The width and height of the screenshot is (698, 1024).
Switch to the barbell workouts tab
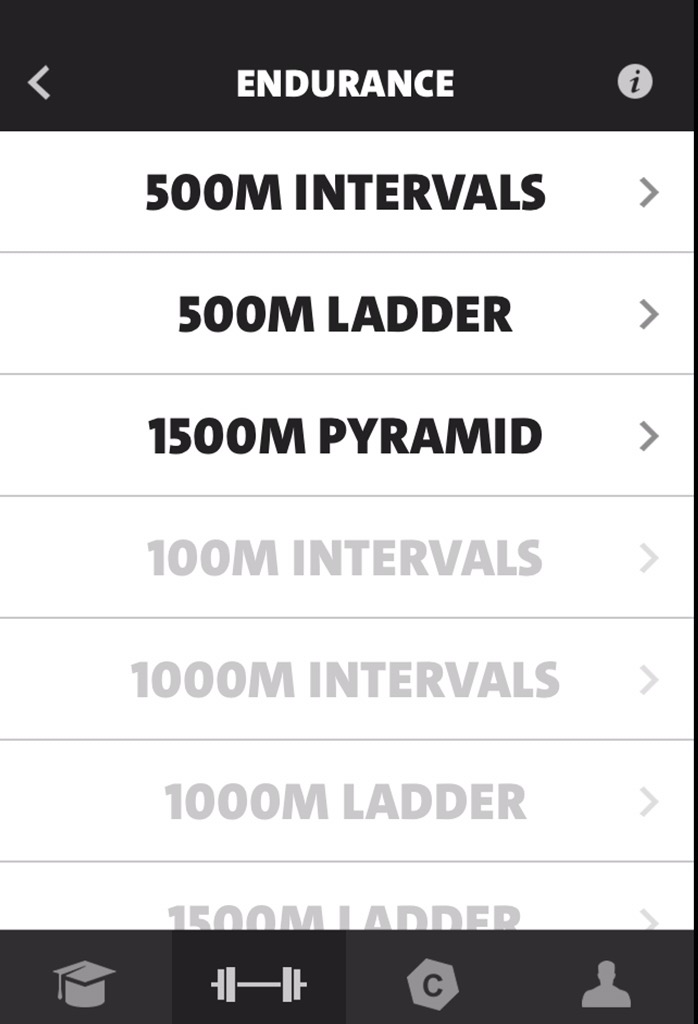[x=259, y=982]
